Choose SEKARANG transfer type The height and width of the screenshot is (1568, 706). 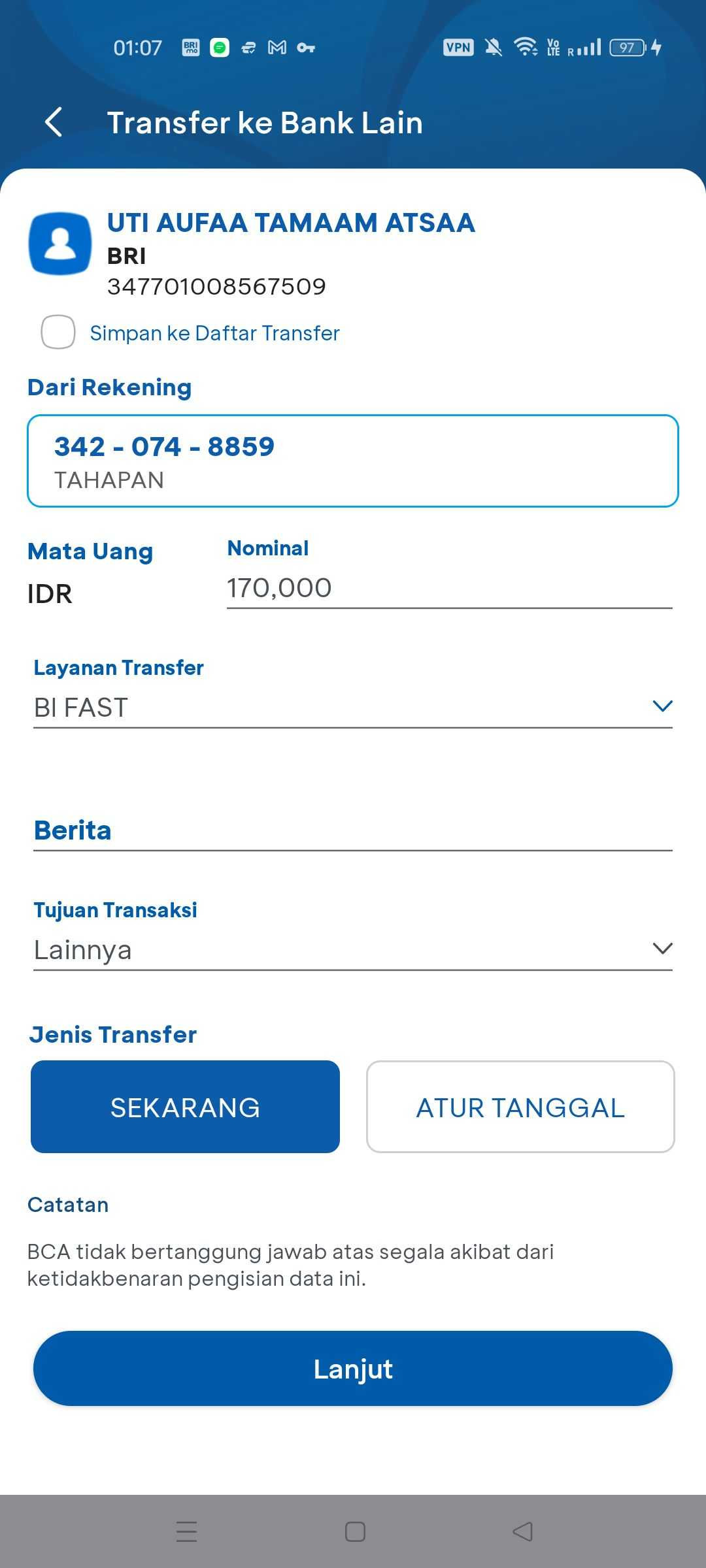185,1107
